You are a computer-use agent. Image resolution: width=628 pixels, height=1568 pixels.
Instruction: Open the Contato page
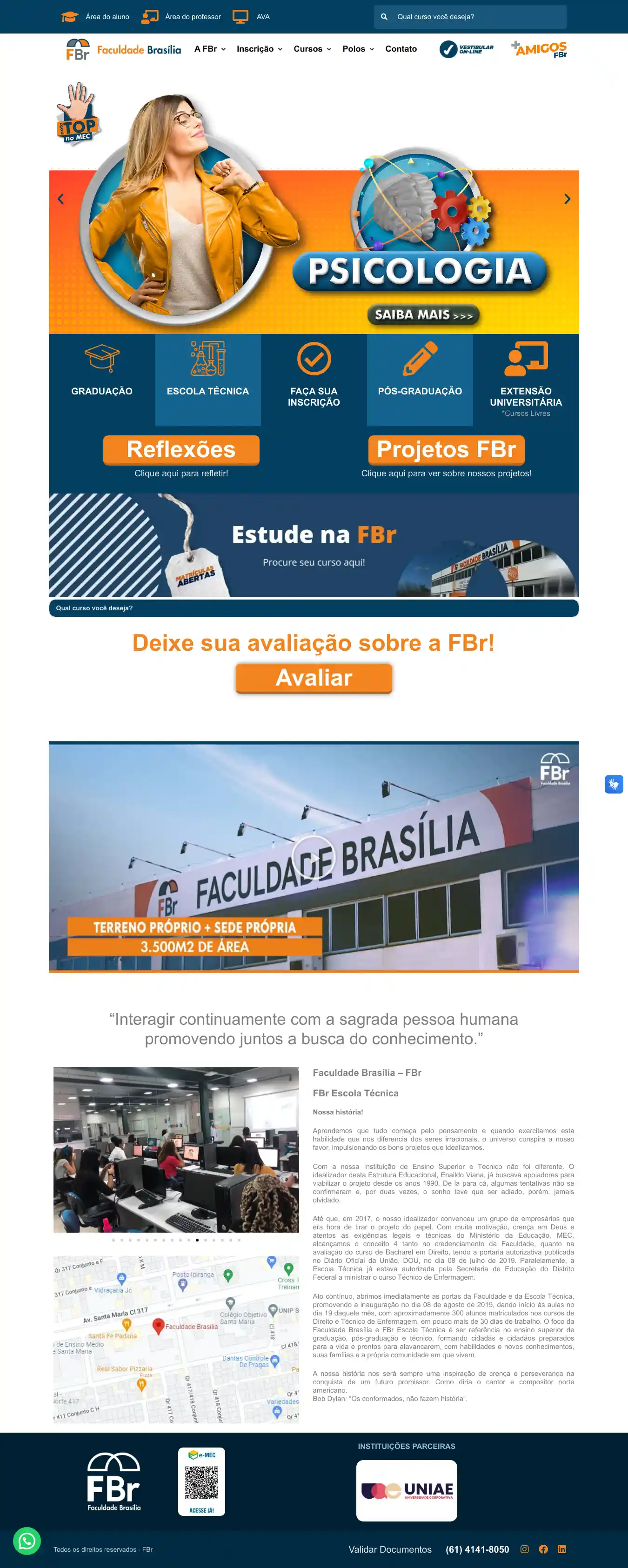click(x=401, y=49)
